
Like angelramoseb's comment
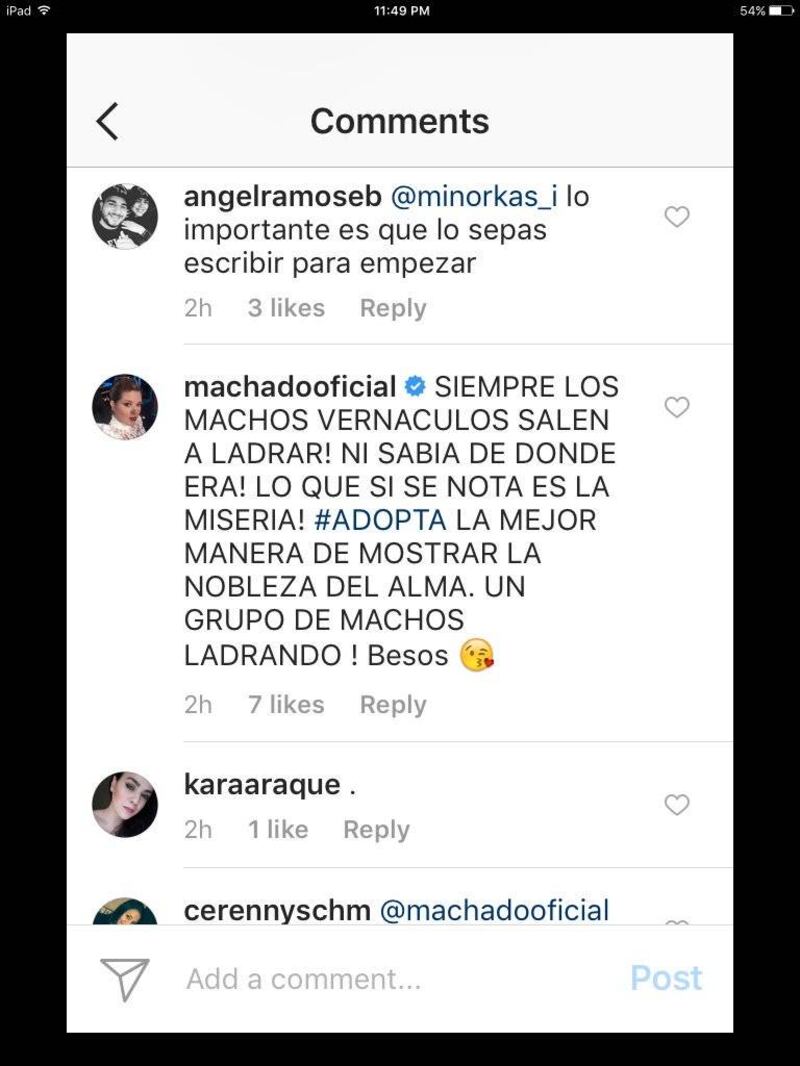point(677,217)
